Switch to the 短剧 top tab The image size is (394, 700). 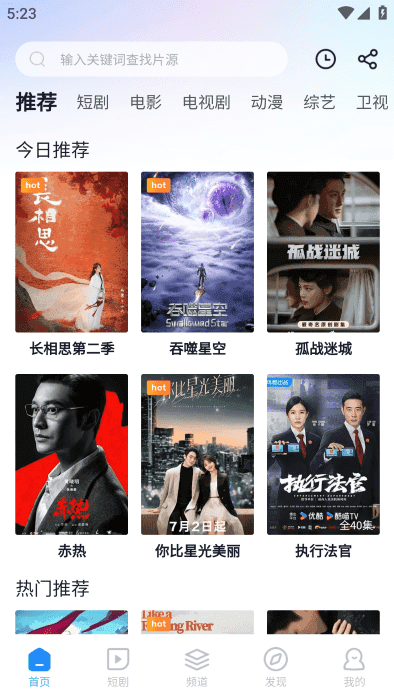pyautogui.click(x=93, y=102)
